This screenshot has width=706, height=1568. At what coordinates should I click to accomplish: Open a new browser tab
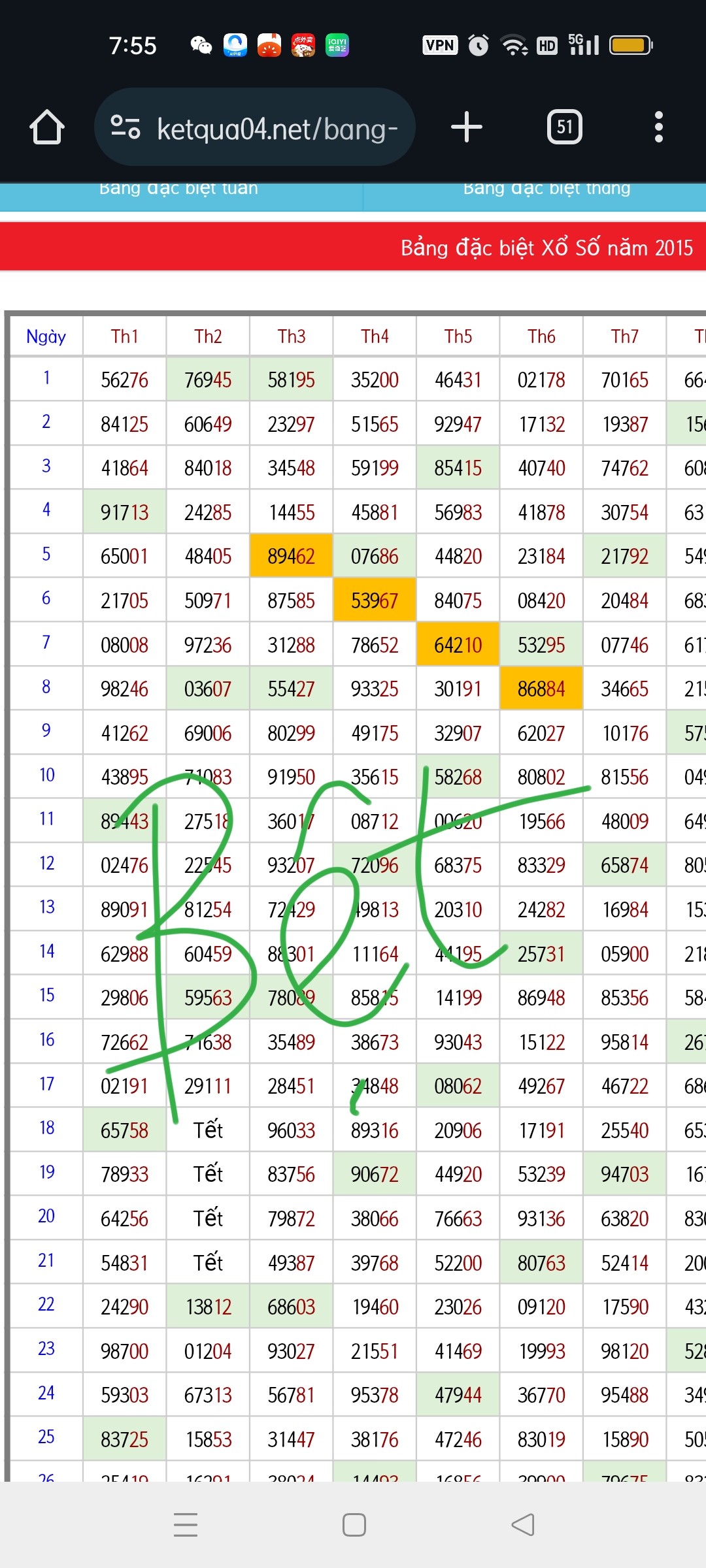point(467,127)
